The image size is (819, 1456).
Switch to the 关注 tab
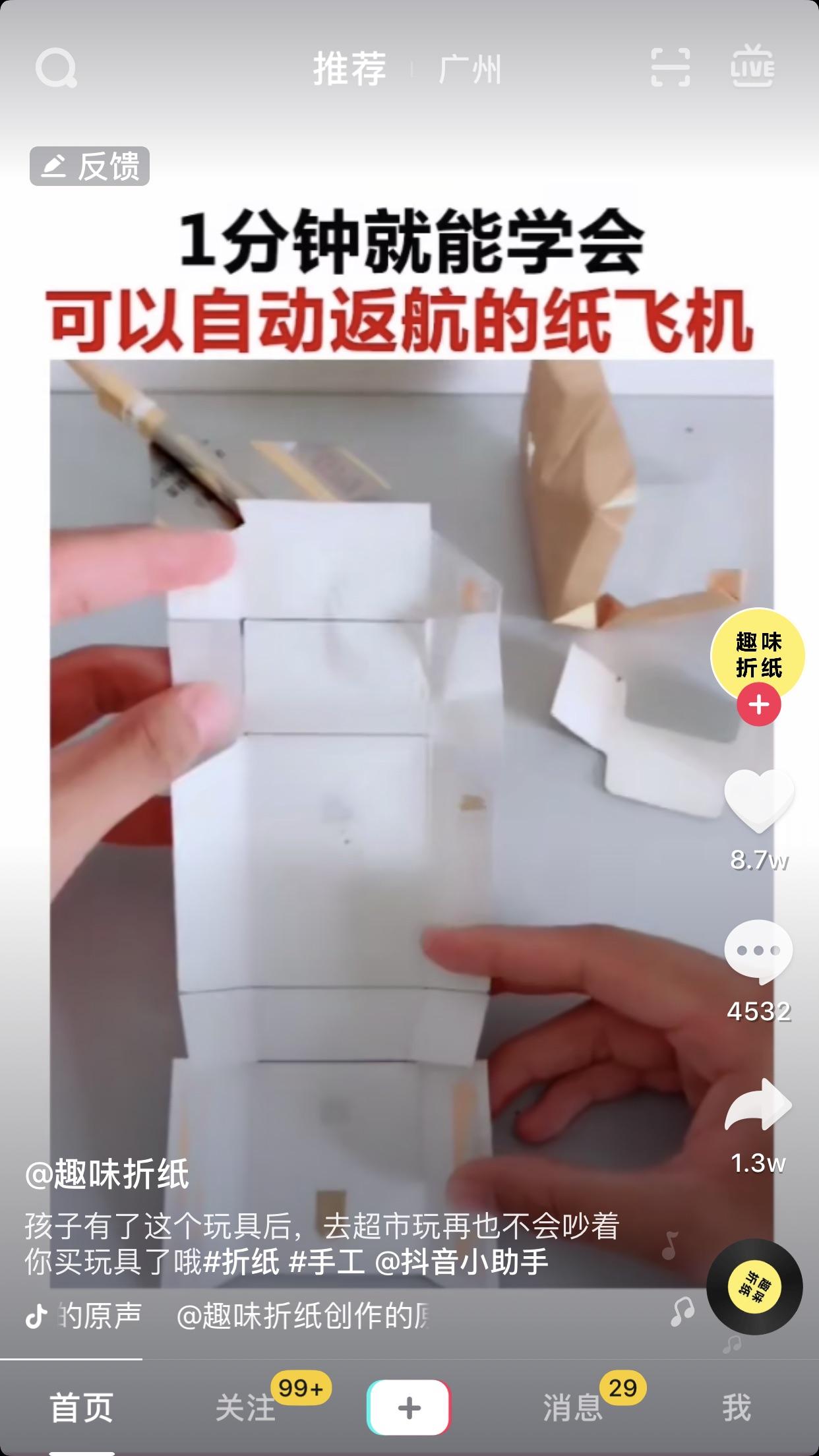[x=245, y=1407]
